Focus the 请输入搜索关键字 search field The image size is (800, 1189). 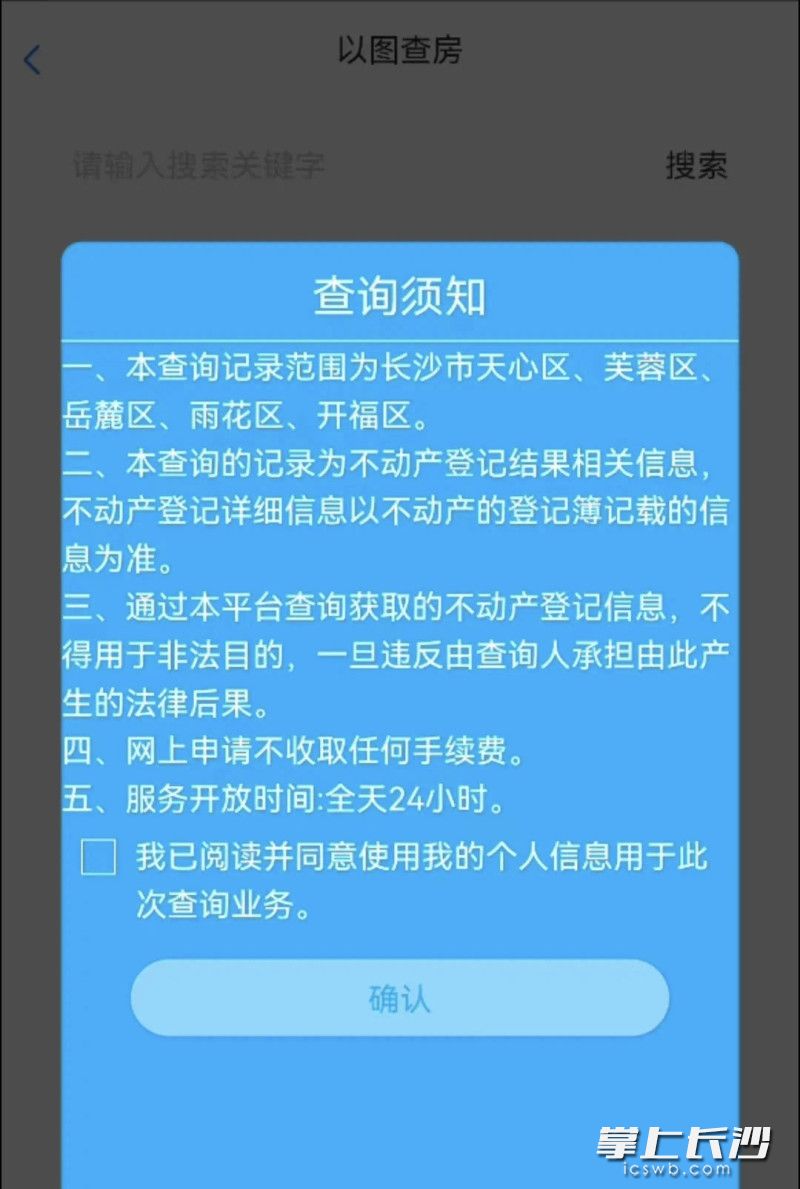[300, 166]
